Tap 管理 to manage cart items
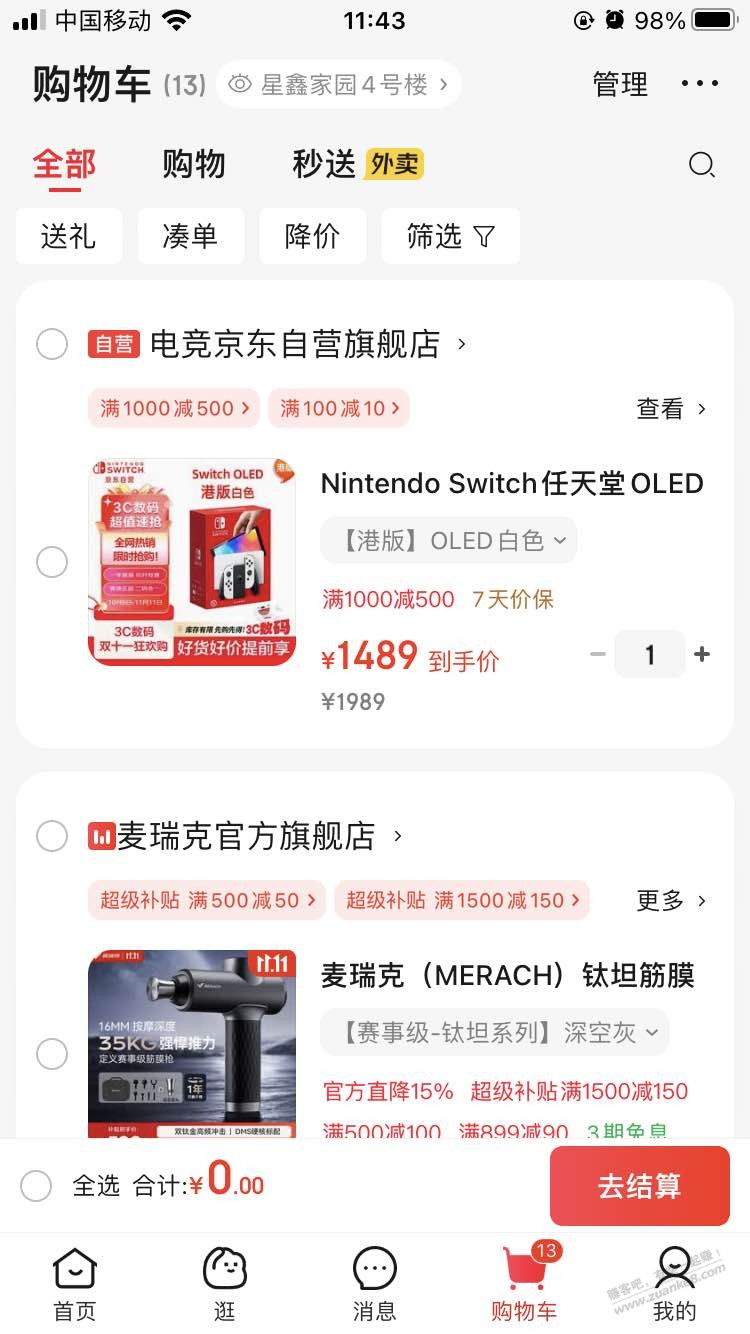The image size is (750, 1334). click(620, 84)
